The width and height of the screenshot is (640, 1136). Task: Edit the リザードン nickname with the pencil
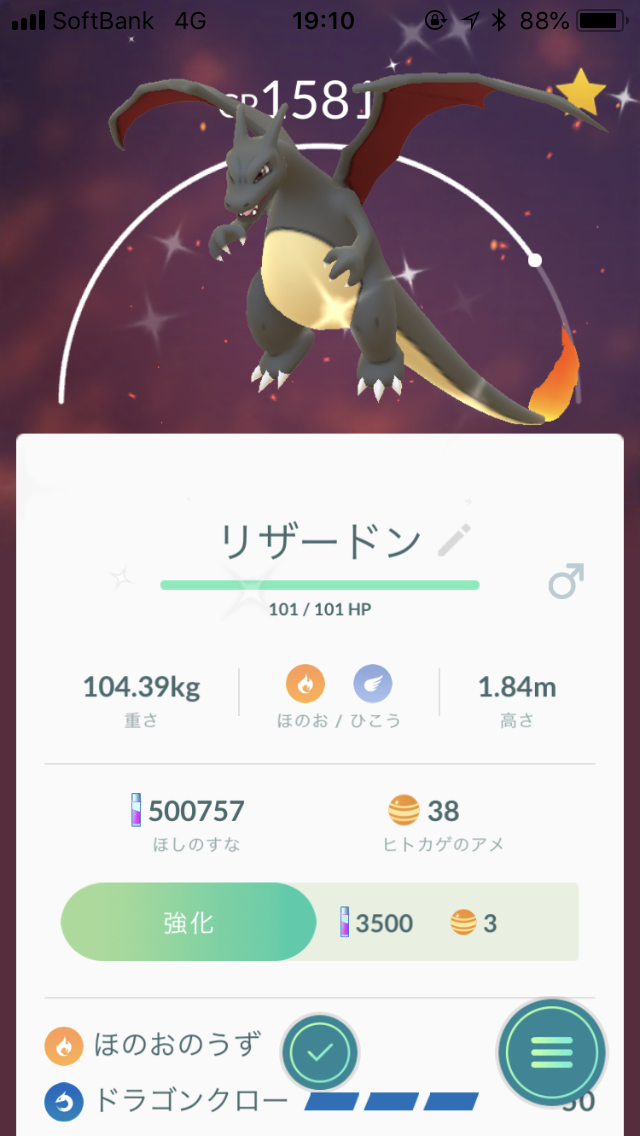coord(454,540)
